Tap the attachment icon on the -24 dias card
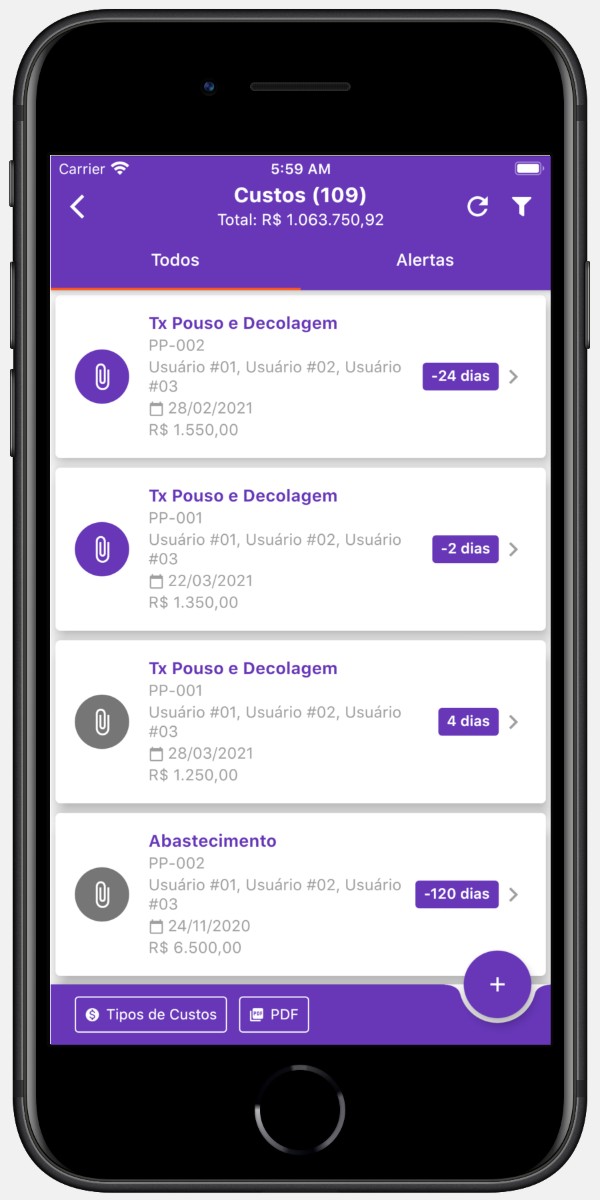The height and width of the screenshot is (1200, 600). [102, 377]
